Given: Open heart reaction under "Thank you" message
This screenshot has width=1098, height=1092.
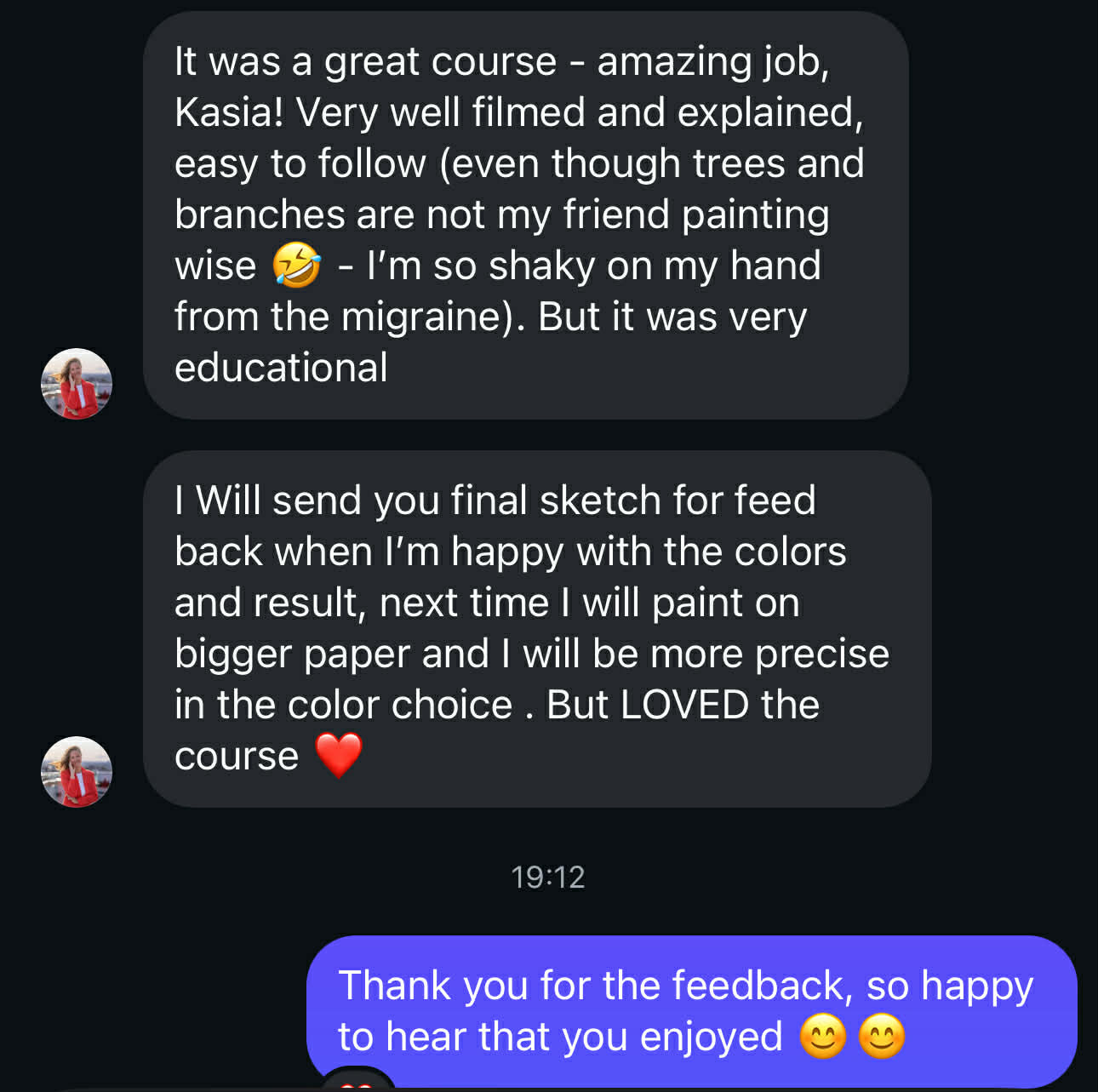Looking at the screenshot, I should coord(357,1083).
